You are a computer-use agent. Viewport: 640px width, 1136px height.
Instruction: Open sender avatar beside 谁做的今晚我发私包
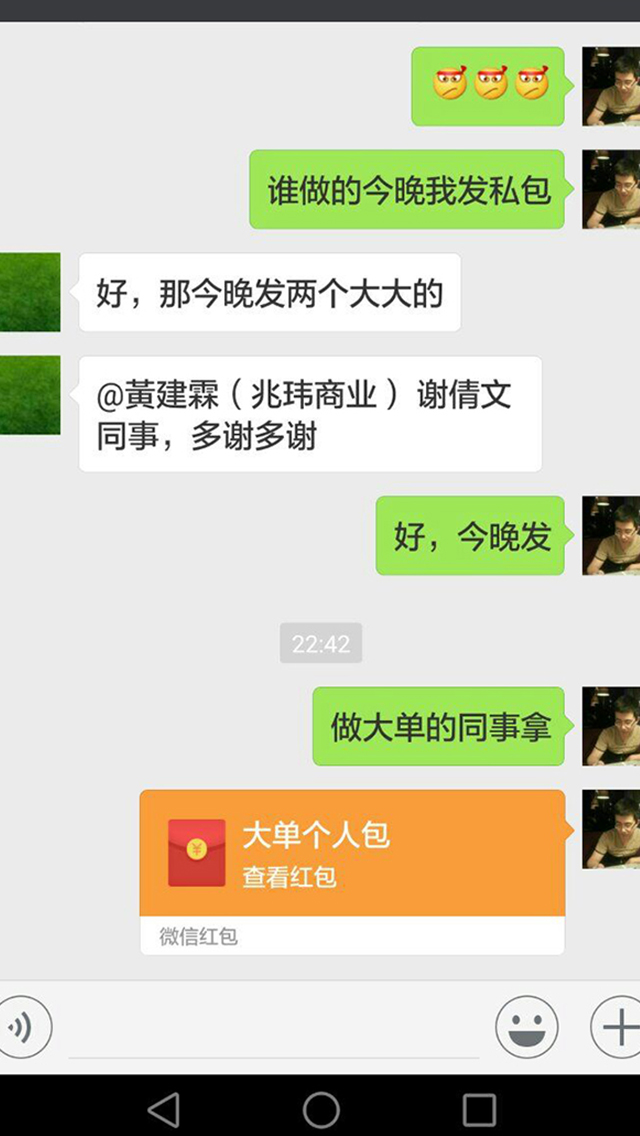611,189
